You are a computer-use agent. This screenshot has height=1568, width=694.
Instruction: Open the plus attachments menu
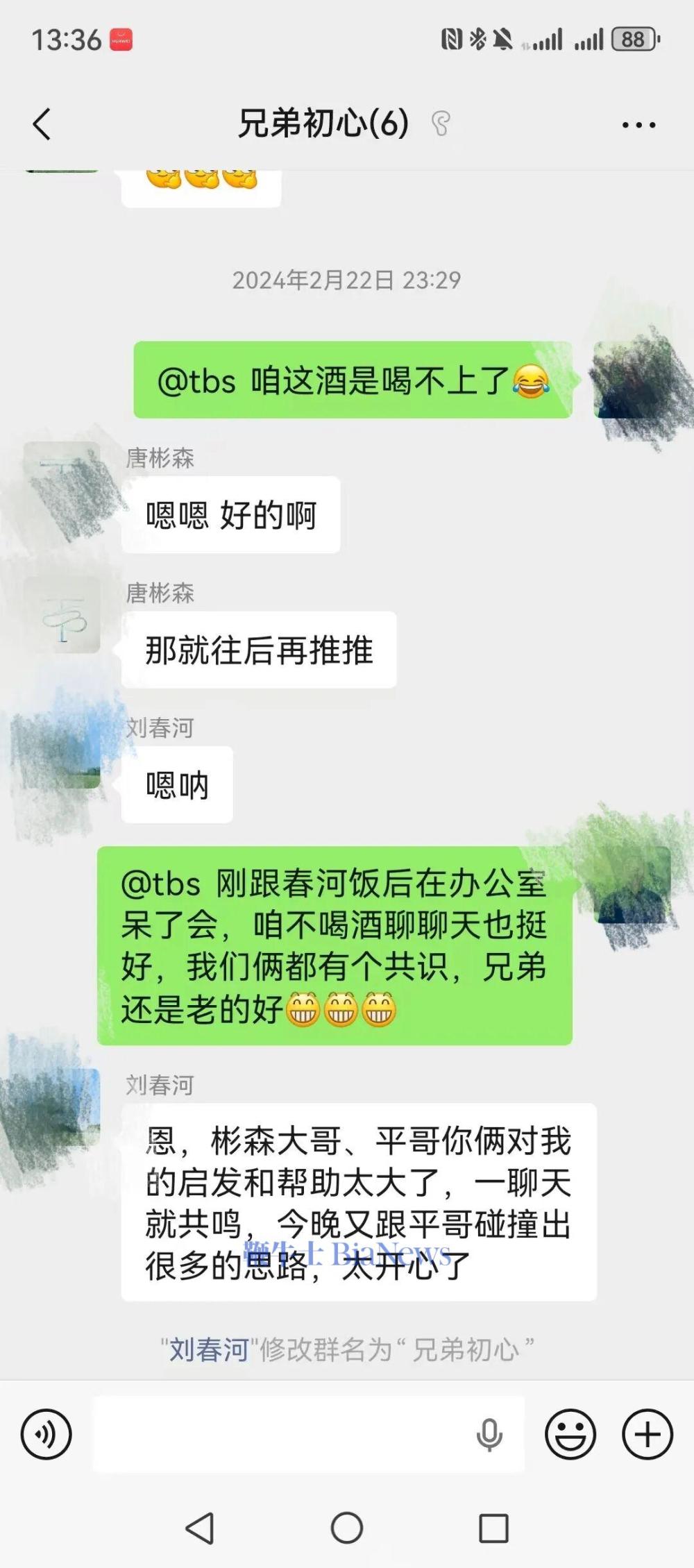tap(647, 1434)
